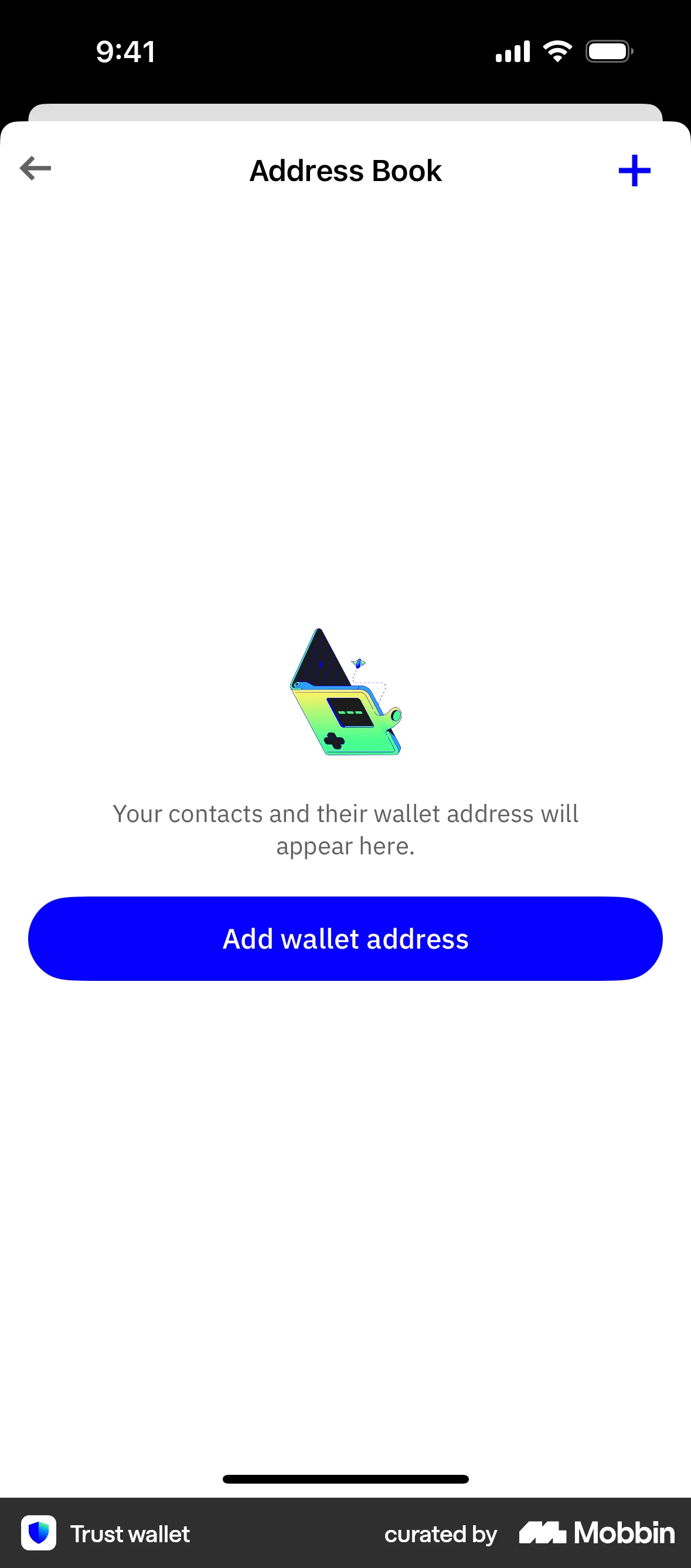691x1568 pixels.
Task: Tap the Wi-Fi icon in the status bar
Action: click(x=558, y=51)
